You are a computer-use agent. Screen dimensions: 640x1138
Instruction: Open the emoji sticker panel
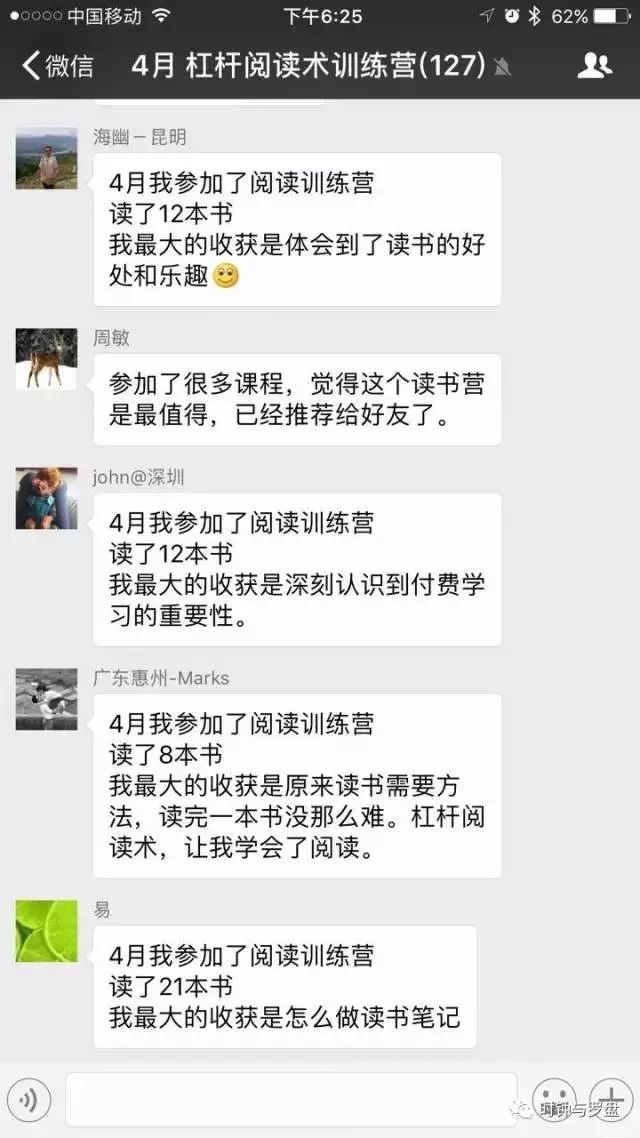(553, 1099)
